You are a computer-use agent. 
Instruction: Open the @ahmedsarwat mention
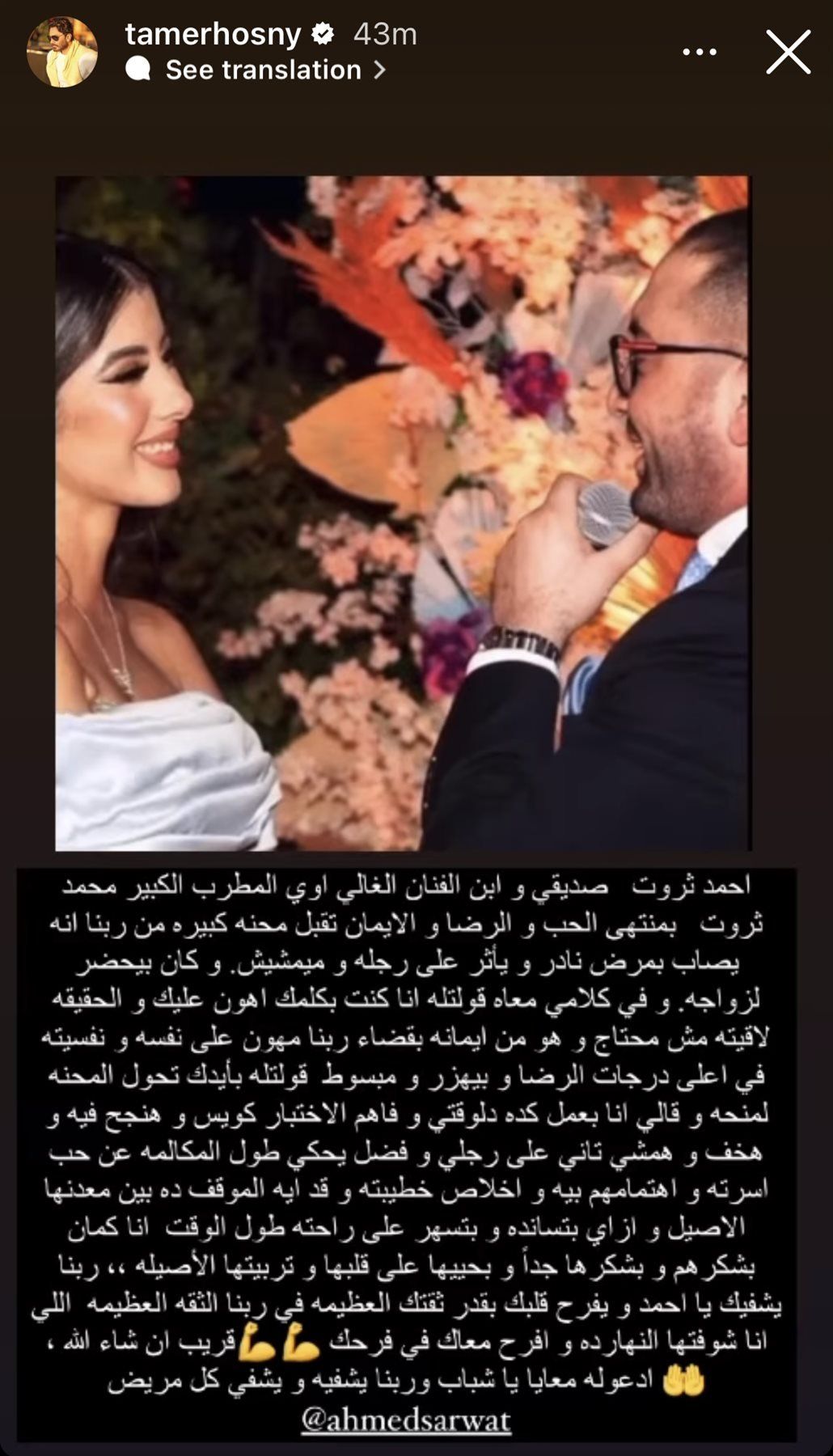click(406, 1419)
